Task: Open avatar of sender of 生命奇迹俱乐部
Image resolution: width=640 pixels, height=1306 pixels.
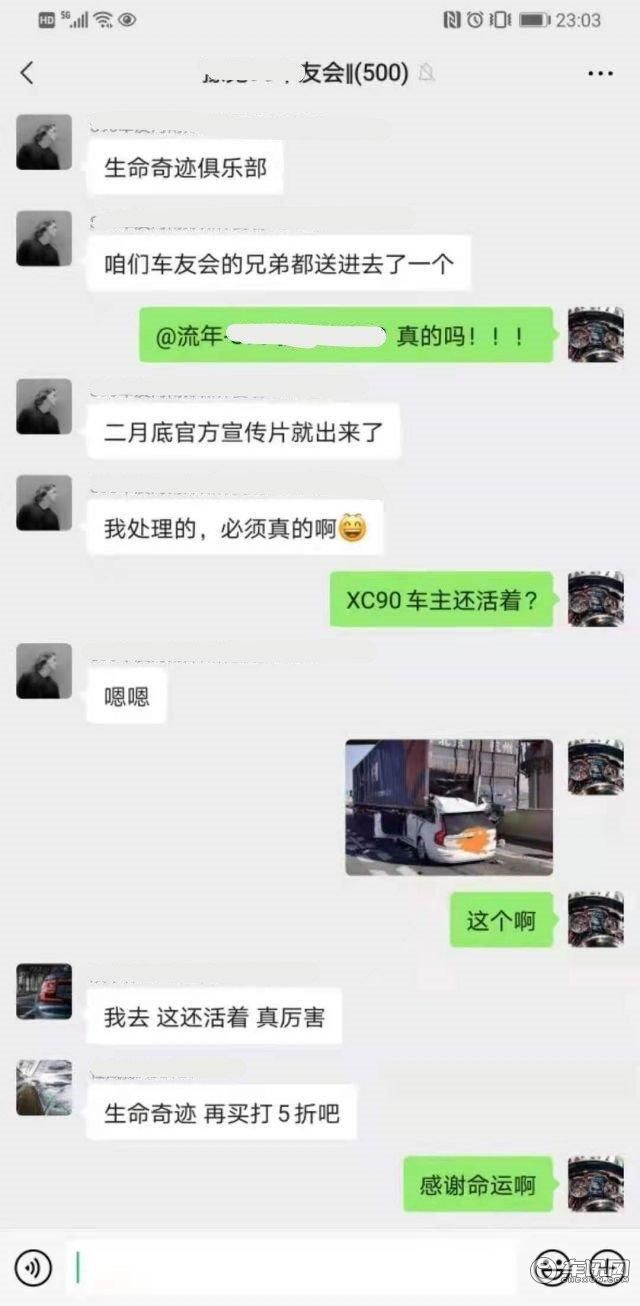Action: [x=44, y=142]
